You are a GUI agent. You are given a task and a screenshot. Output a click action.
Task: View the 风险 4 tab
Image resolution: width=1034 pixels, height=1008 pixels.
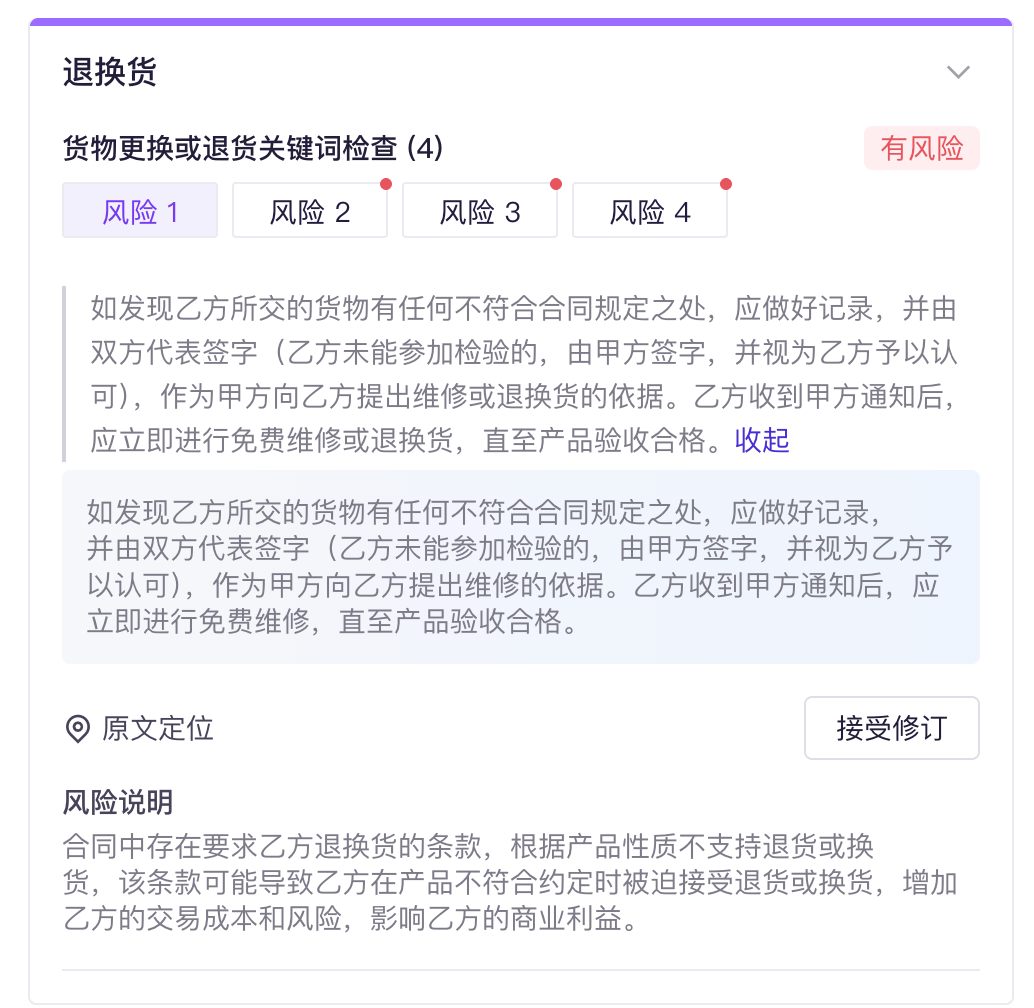(x=650, y=211)
